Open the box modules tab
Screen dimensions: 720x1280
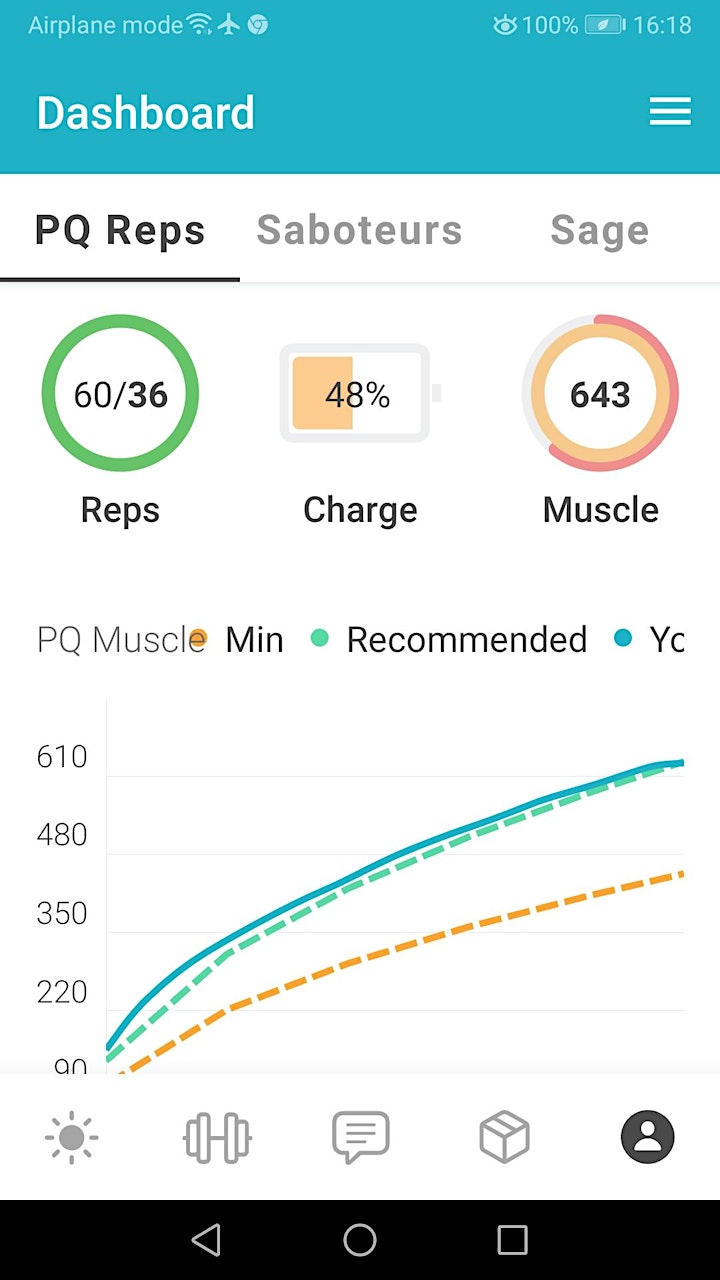point(504,1137)
